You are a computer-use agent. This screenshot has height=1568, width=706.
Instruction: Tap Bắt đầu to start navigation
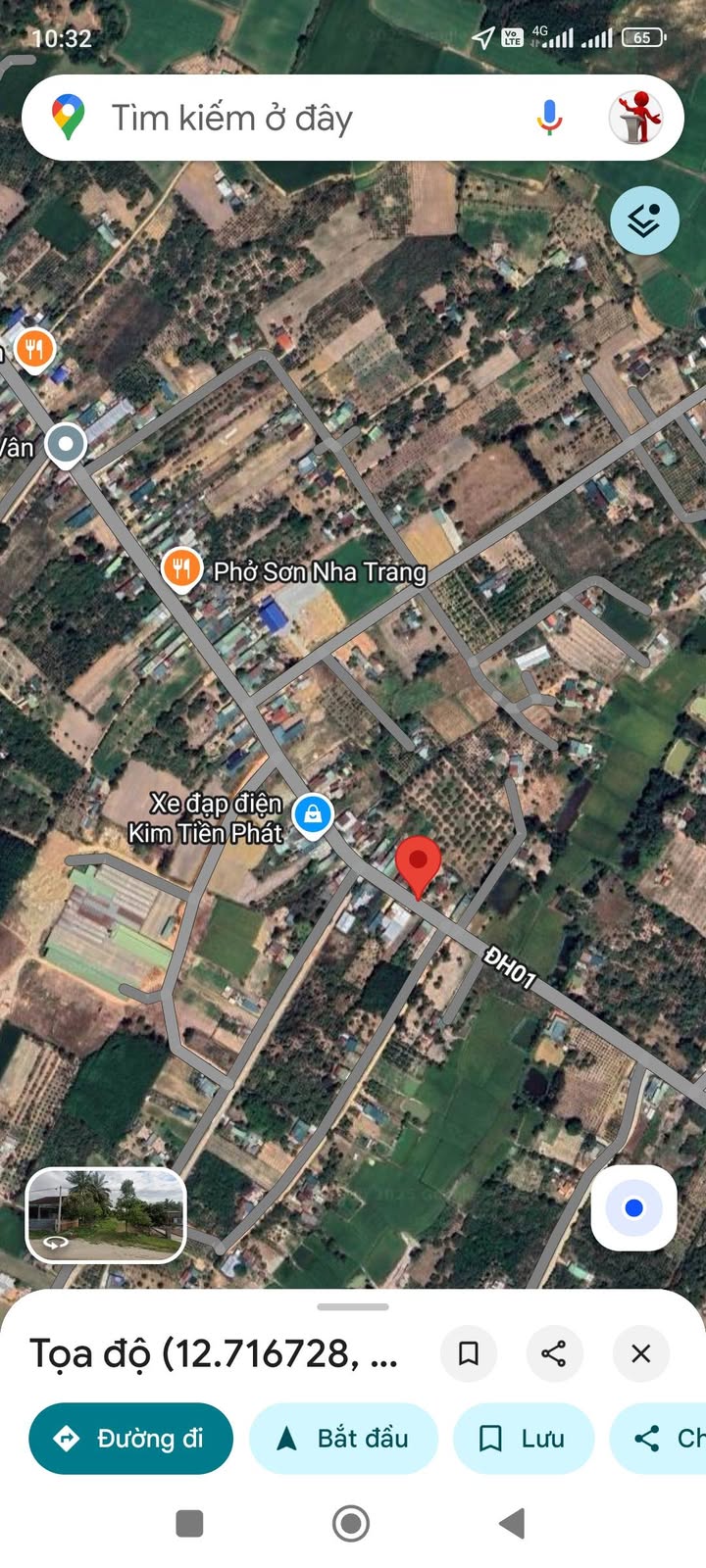pyautogui.click(x=343, y=1438)
